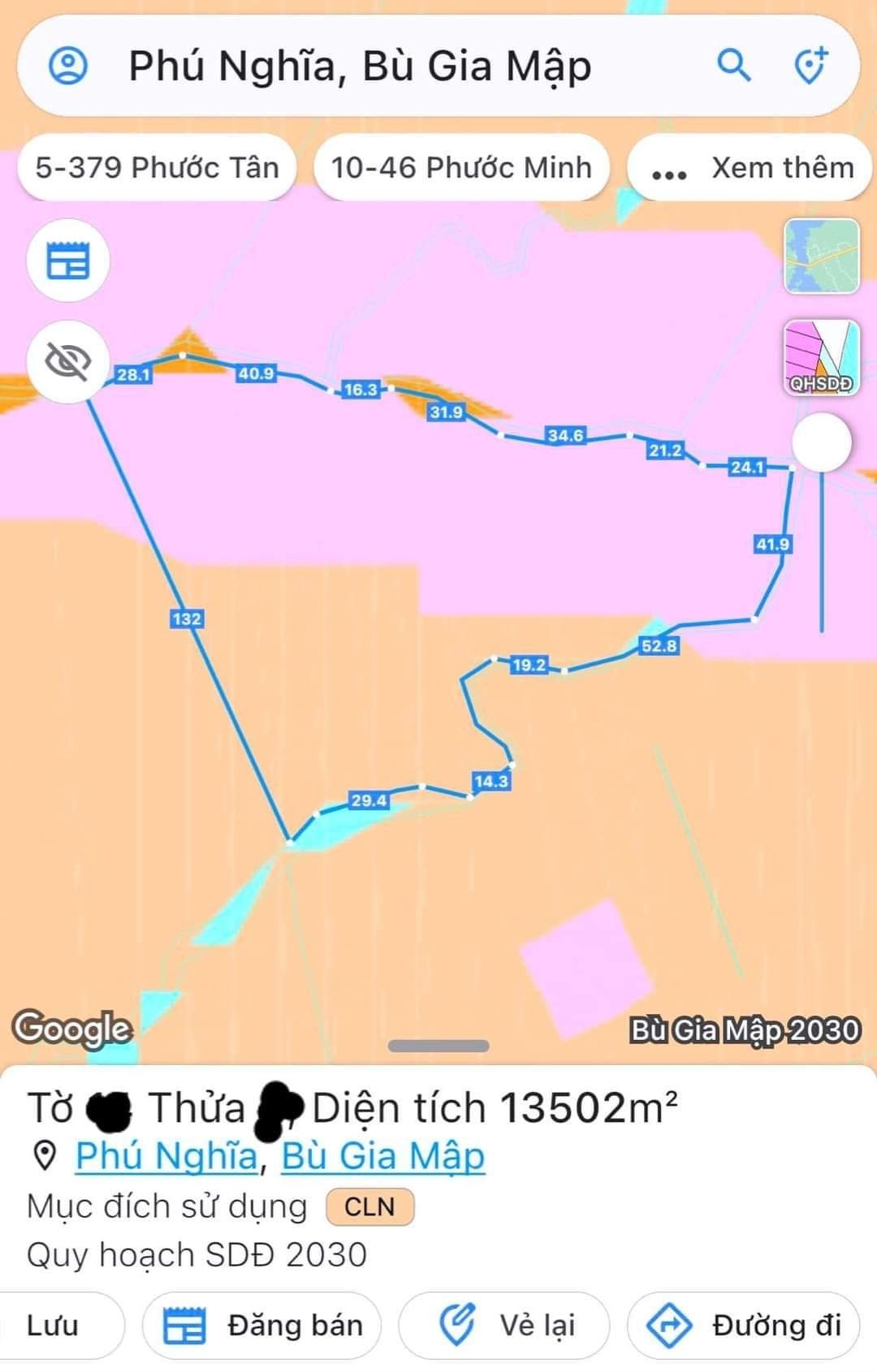This screenshot has width=877, height=1372.
Task: Tap the search magnifier icon
Action: tap(733, 65)
